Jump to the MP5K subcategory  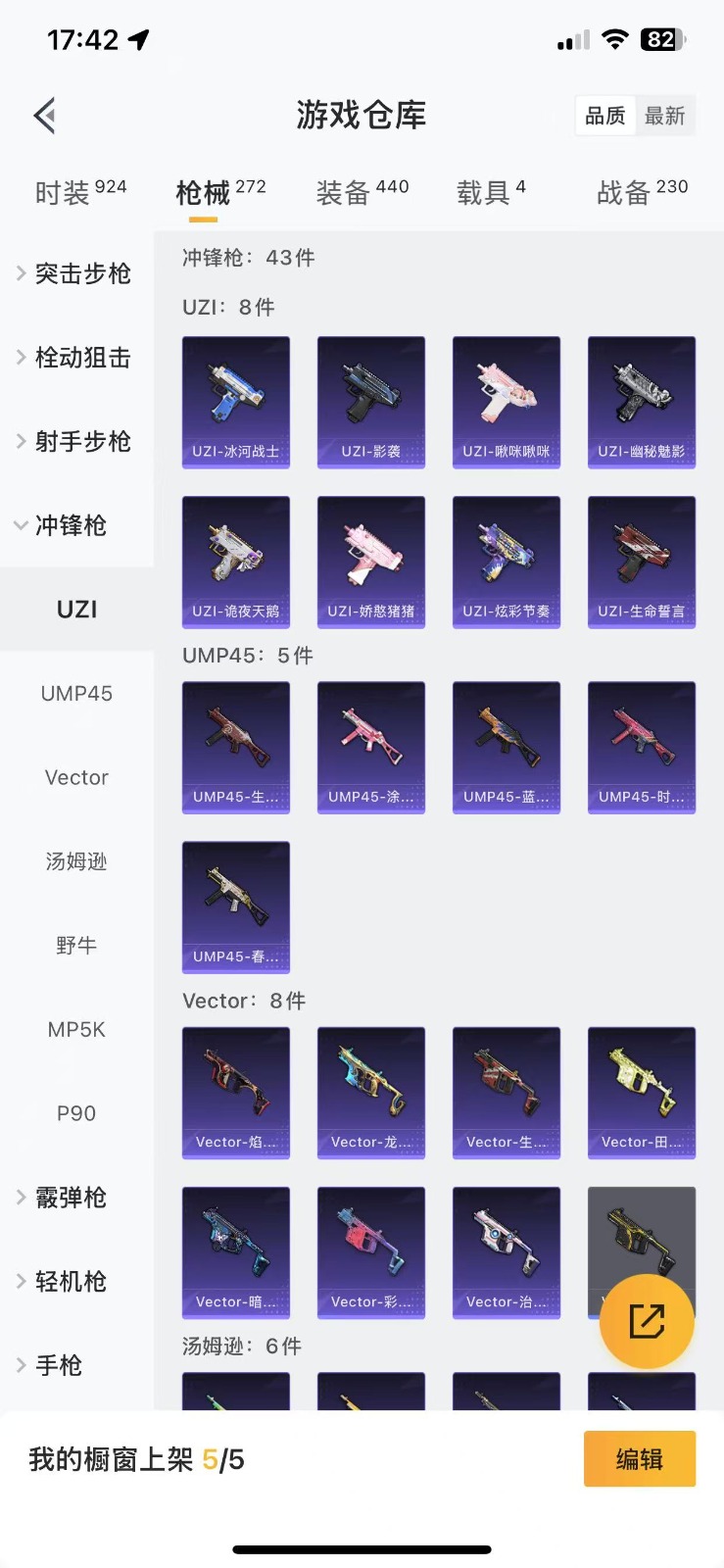point(76,1029)
